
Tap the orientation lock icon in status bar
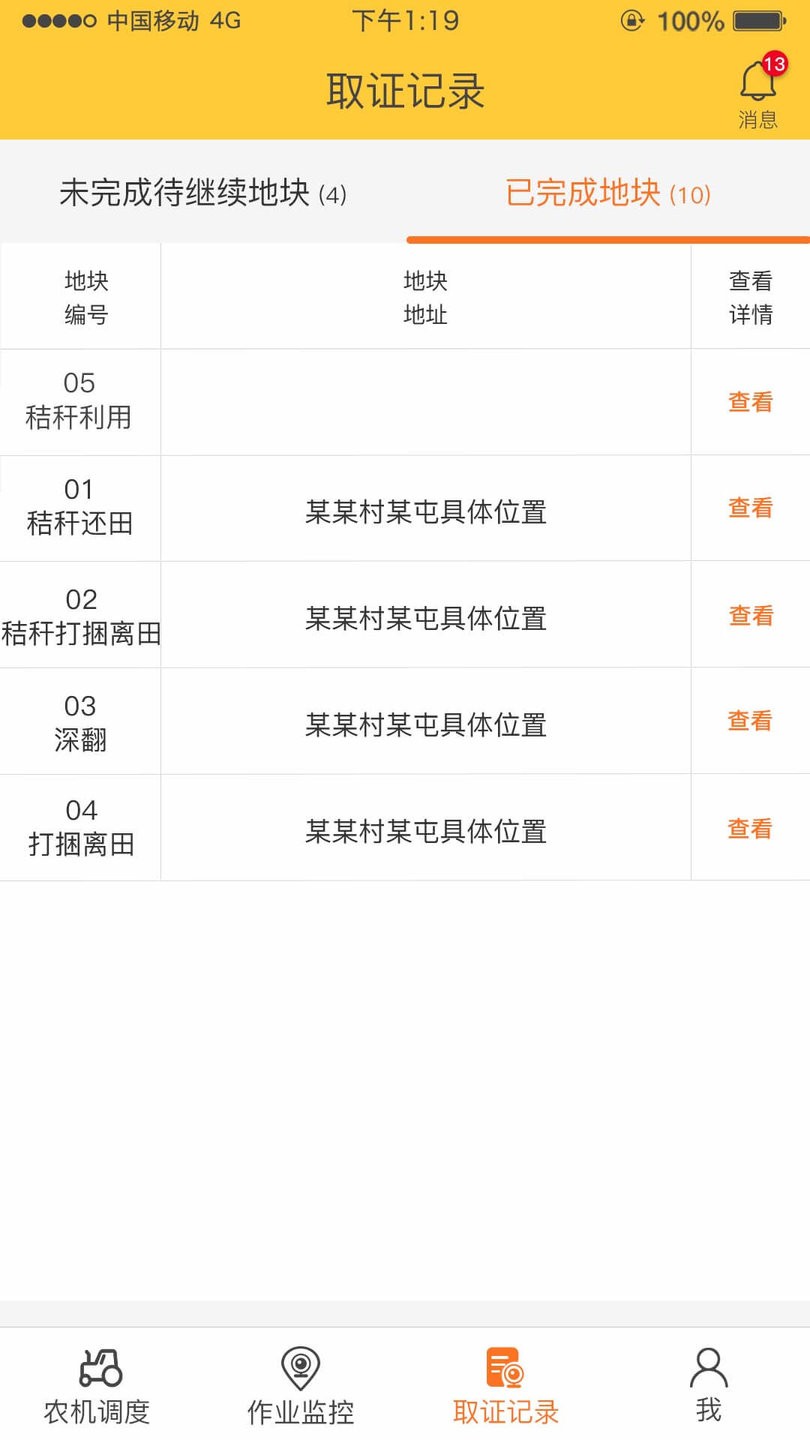pos(631,20)
